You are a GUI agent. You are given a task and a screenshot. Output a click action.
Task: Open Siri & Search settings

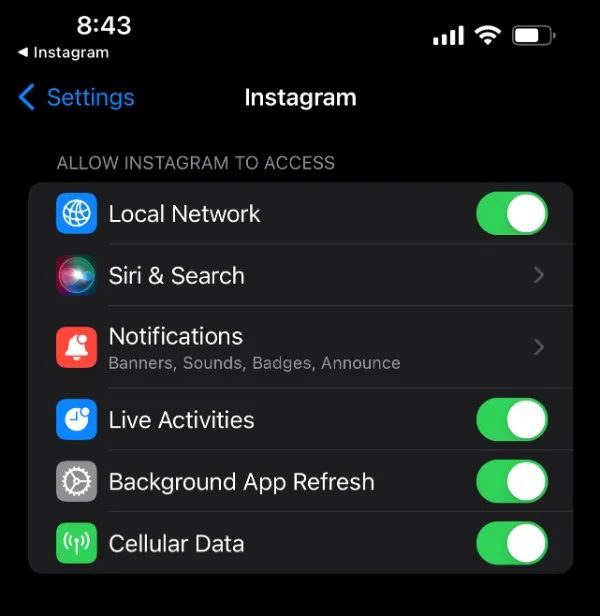[300, 275]
